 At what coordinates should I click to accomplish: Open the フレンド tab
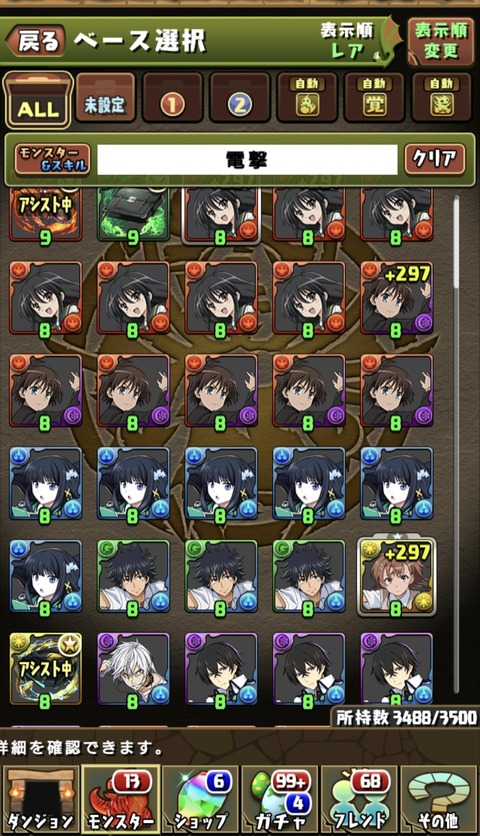pyautogui.click(x=358, y=800)
